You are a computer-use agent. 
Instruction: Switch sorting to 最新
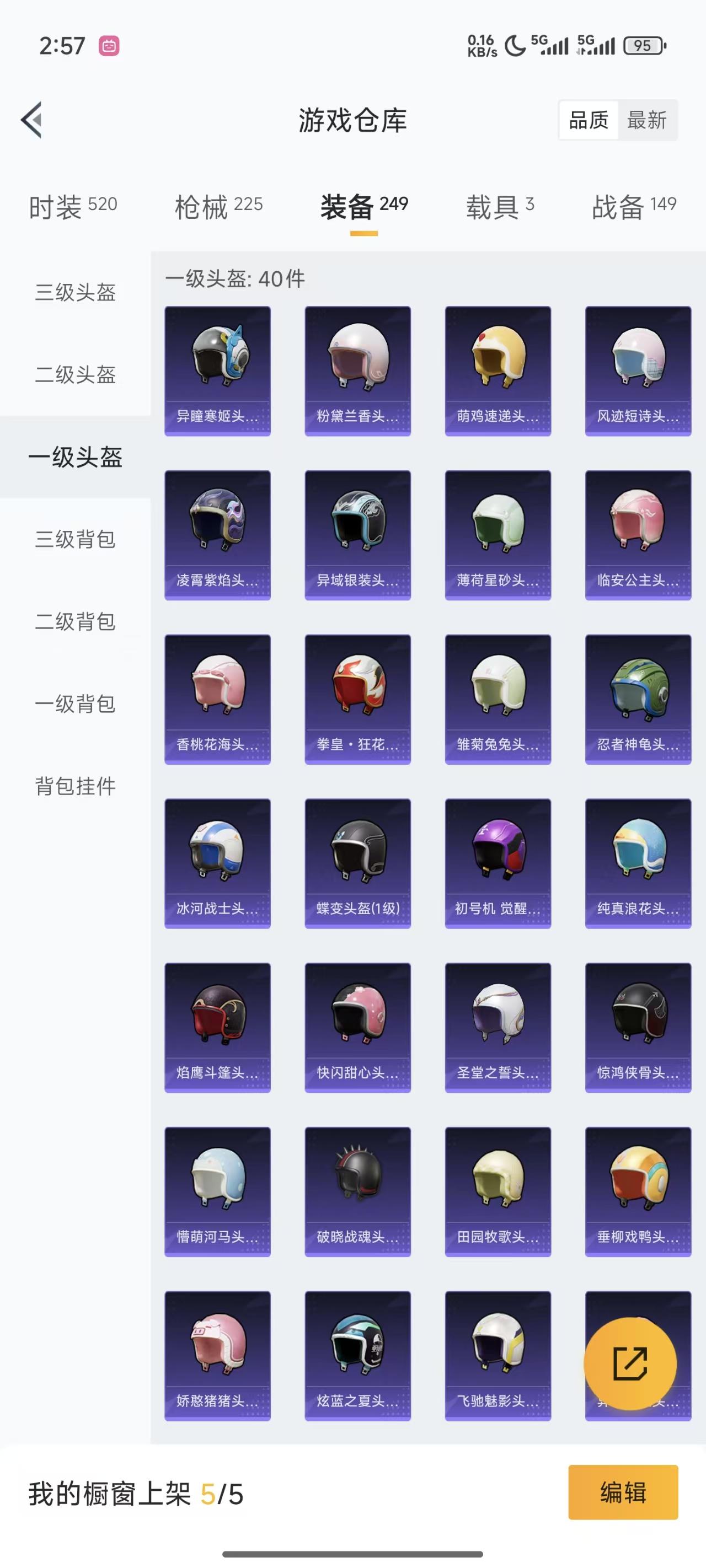[648, 120]
